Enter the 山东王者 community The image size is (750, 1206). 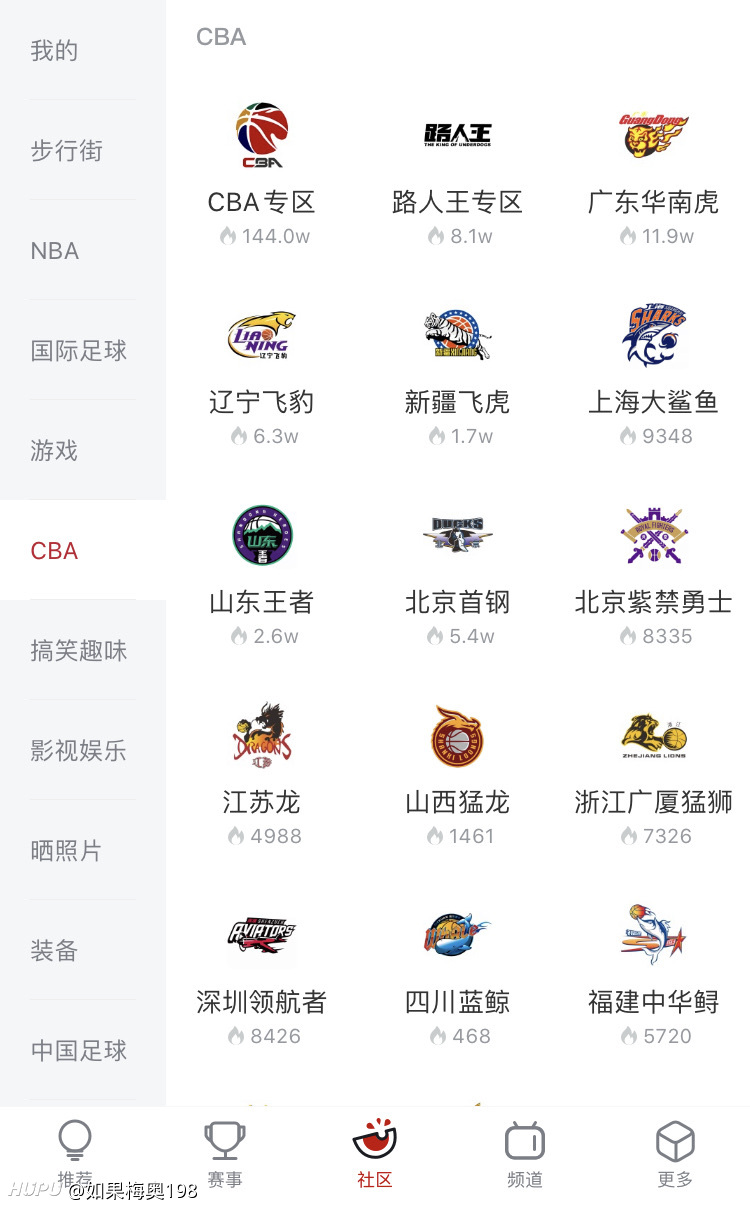tap(262, 572)
